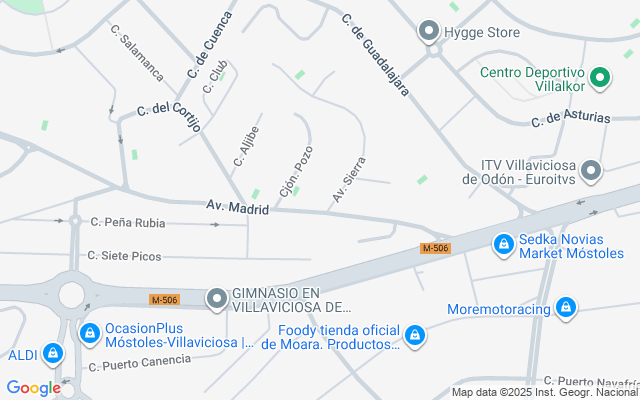Select the Moremotoracing shop pin
This screenshot has width=640, height=400.
(x=566, y=308)
